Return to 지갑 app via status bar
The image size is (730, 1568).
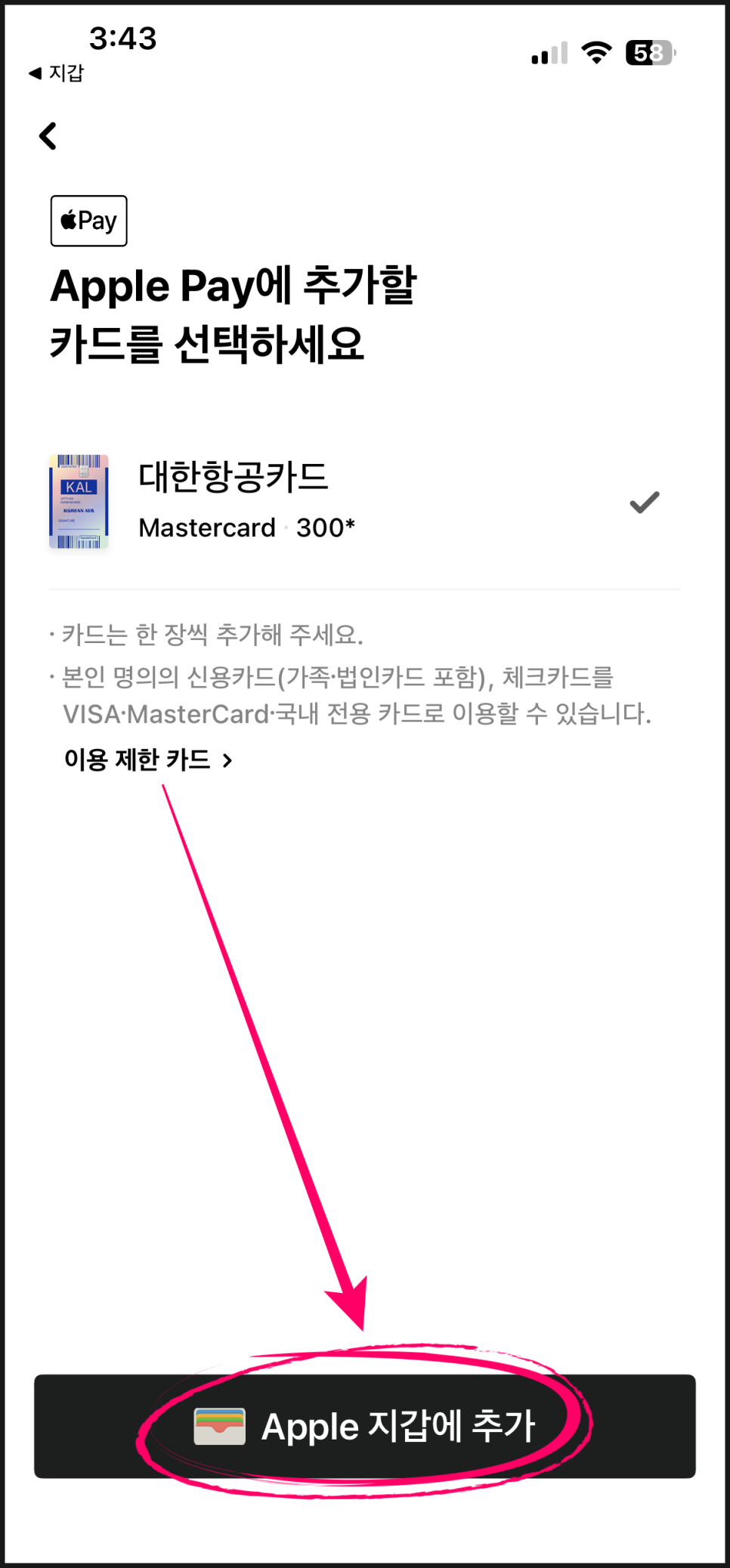click(x=56, y=73)
